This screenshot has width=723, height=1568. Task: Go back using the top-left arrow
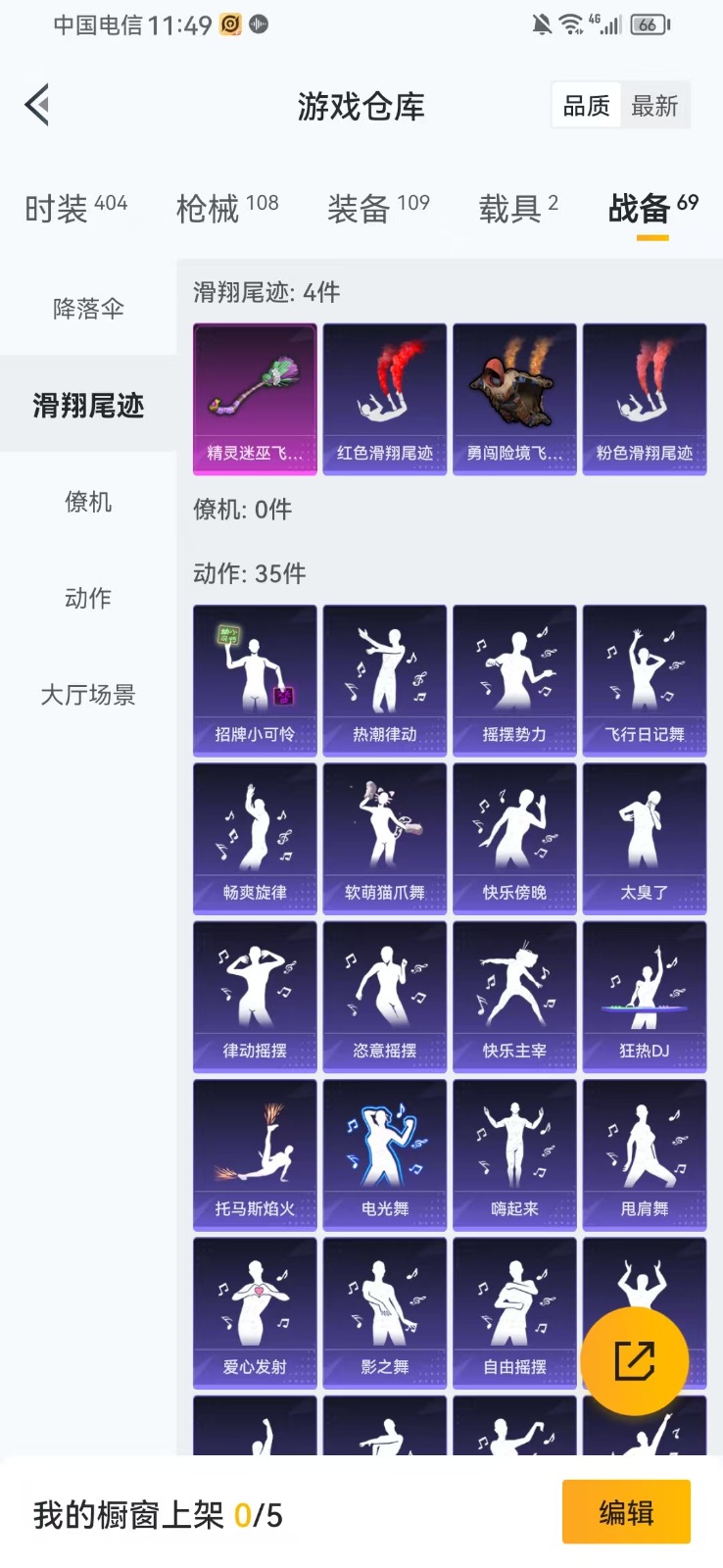pos(37,105)
